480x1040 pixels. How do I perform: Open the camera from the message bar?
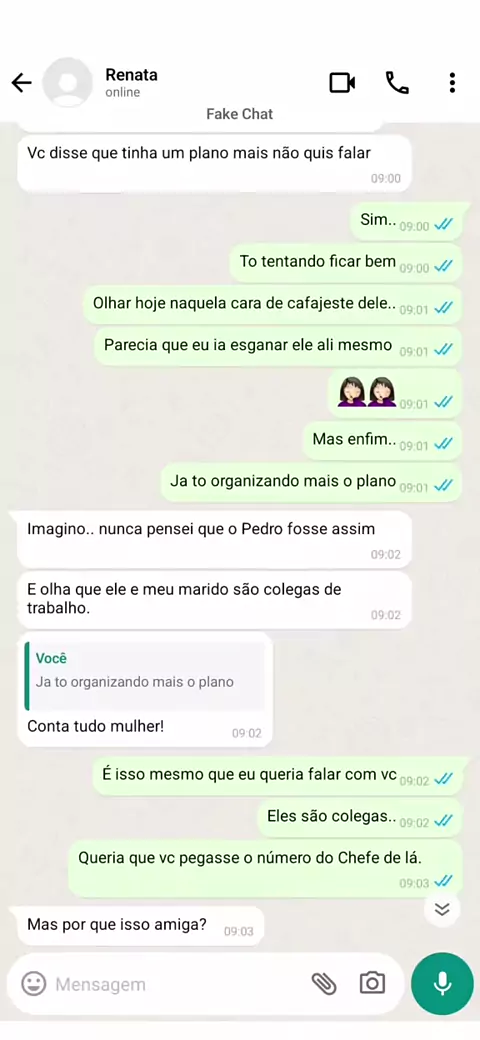(372, 983)
